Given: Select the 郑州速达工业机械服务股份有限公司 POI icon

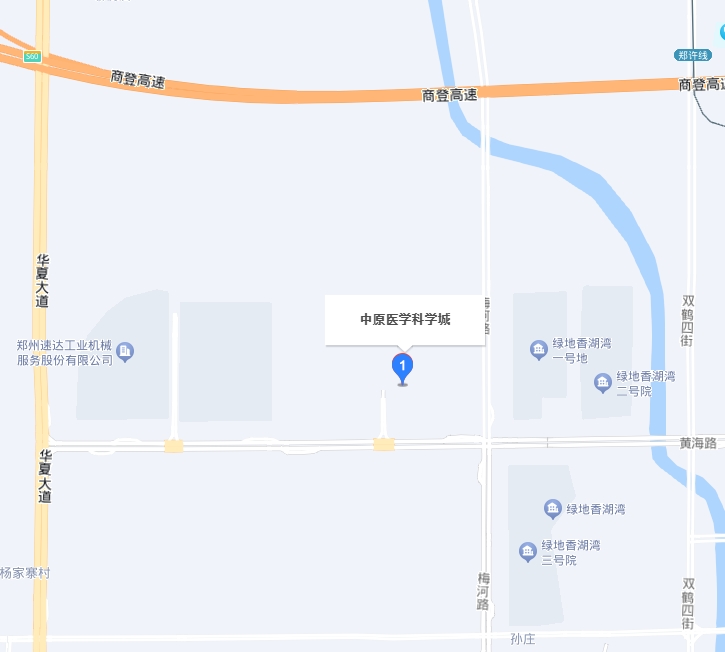Looking at the screenshot, I should point(125,351).
